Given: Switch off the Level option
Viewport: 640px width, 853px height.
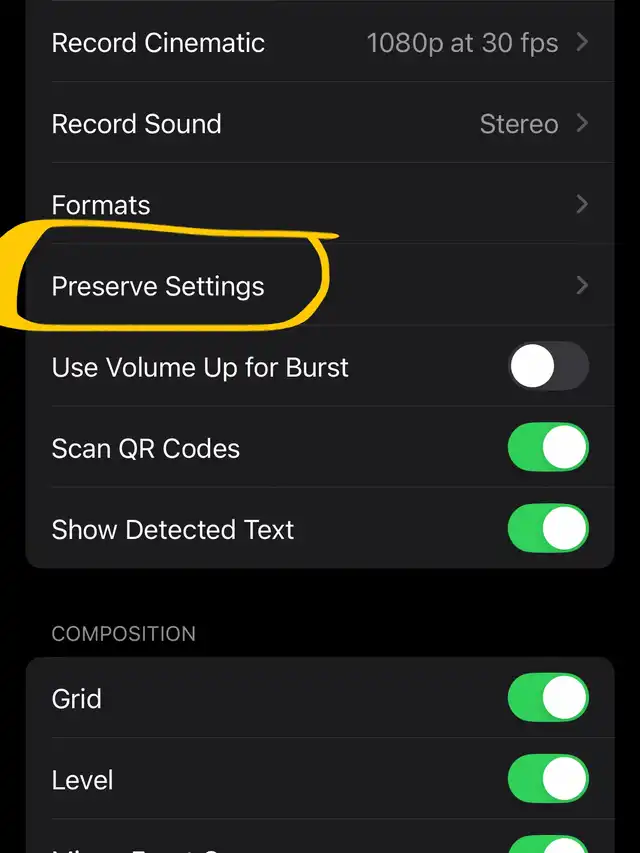Looking at the screenshot, I should (547, 779).
